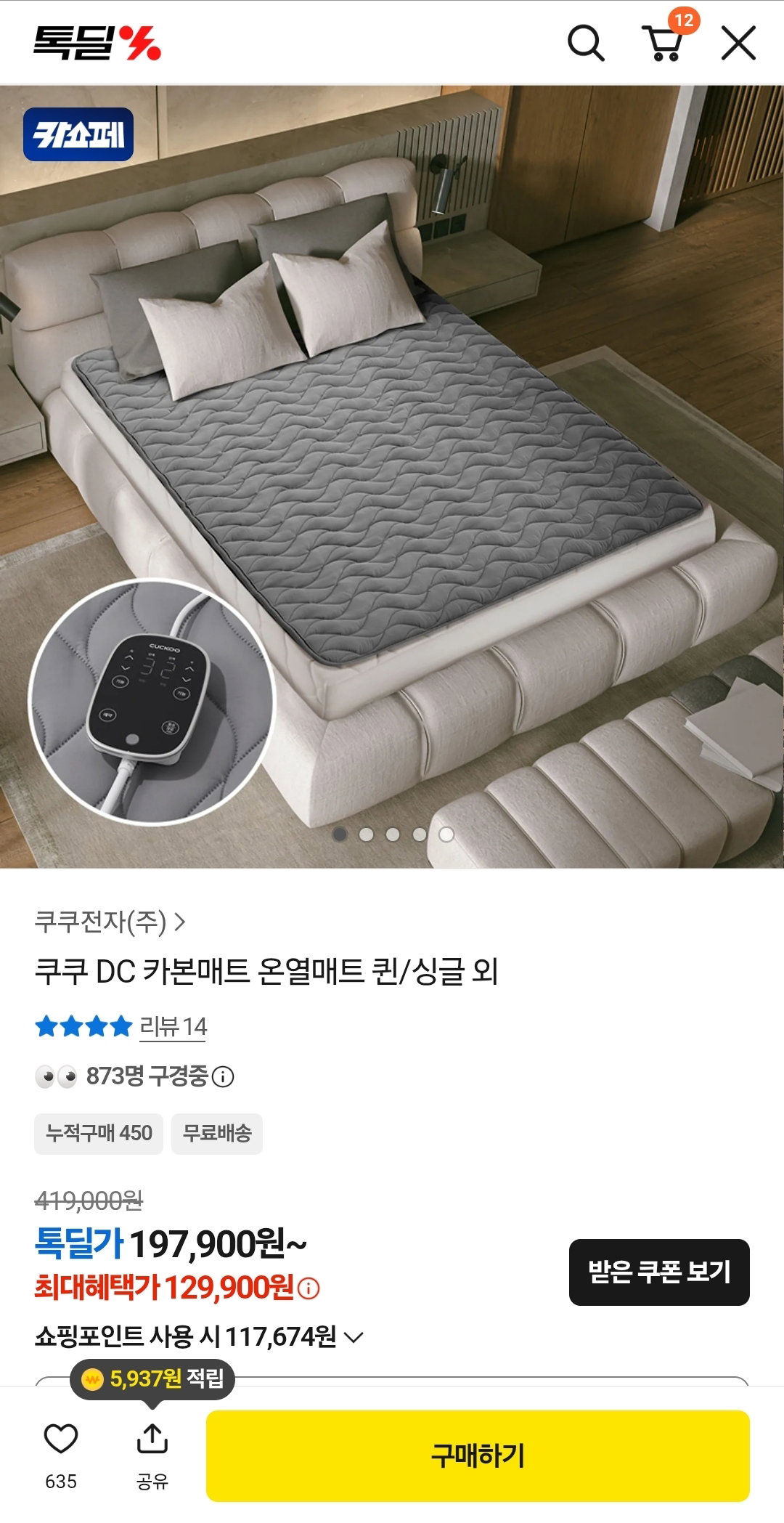Like the product with the heart icon
This screenshot has height=1523, width=784.
61,1439
